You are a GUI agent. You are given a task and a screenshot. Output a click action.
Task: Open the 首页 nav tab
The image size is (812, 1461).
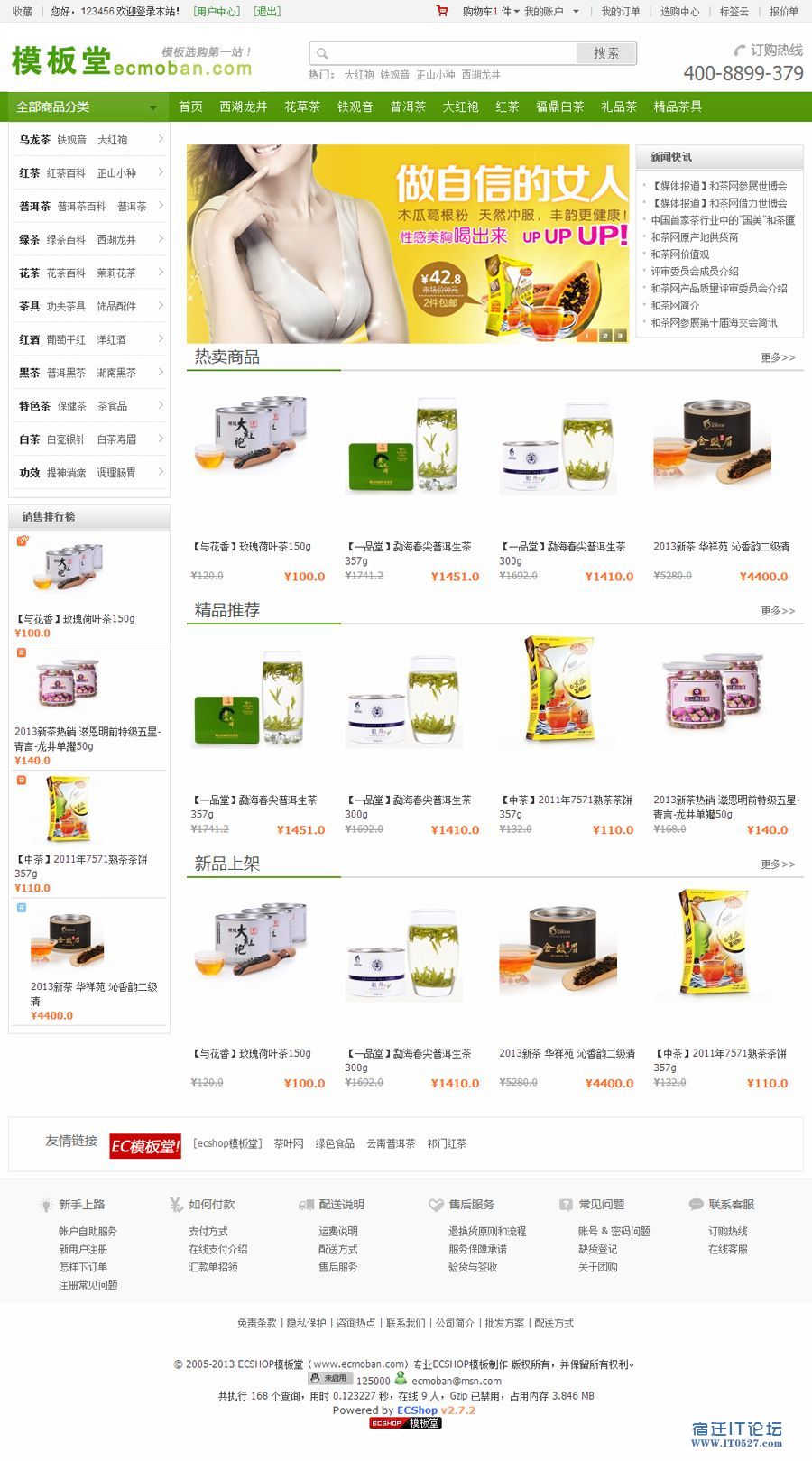(x=190, y=106)
